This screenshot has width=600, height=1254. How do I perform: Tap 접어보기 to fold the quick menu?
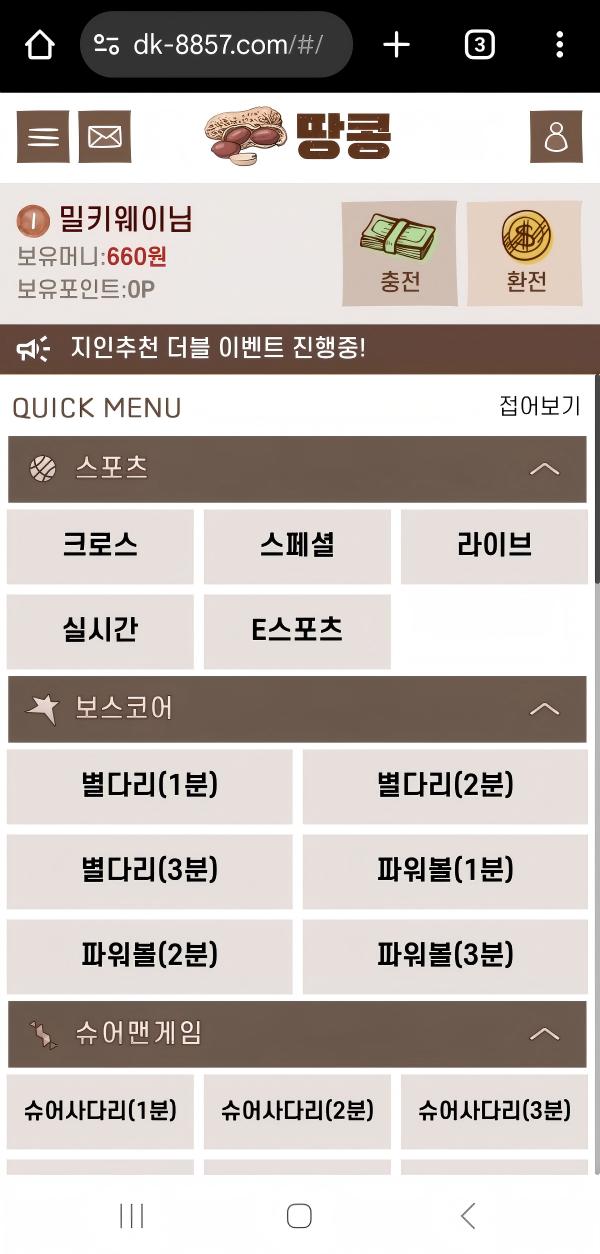pyautogui.click(x=539, y=405)
